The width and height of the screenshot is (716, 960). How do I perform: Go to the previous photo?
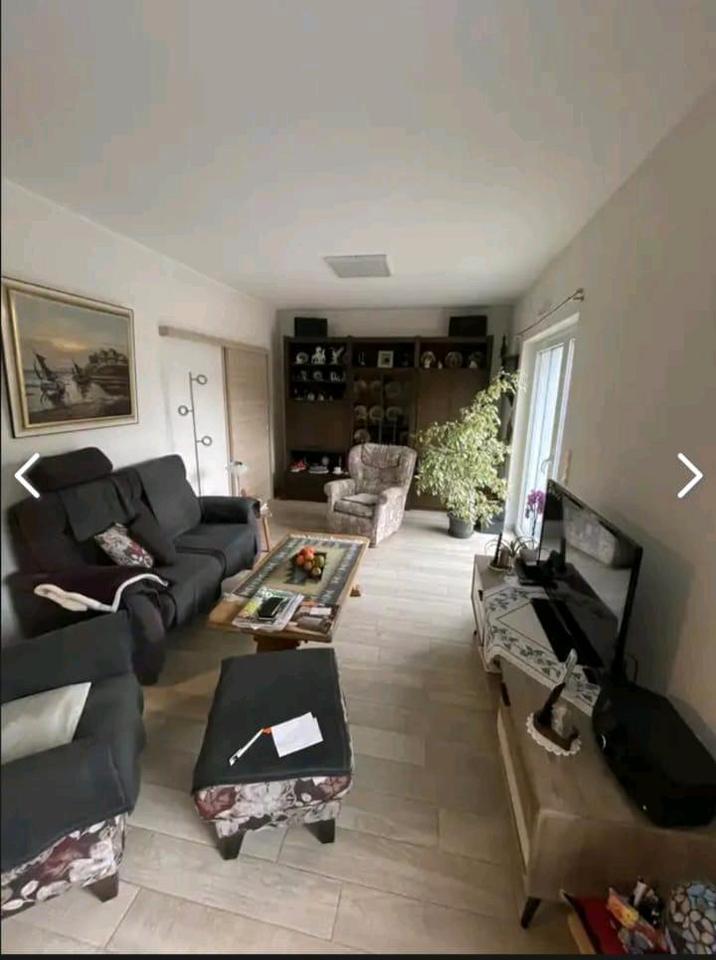coord(27,475)
